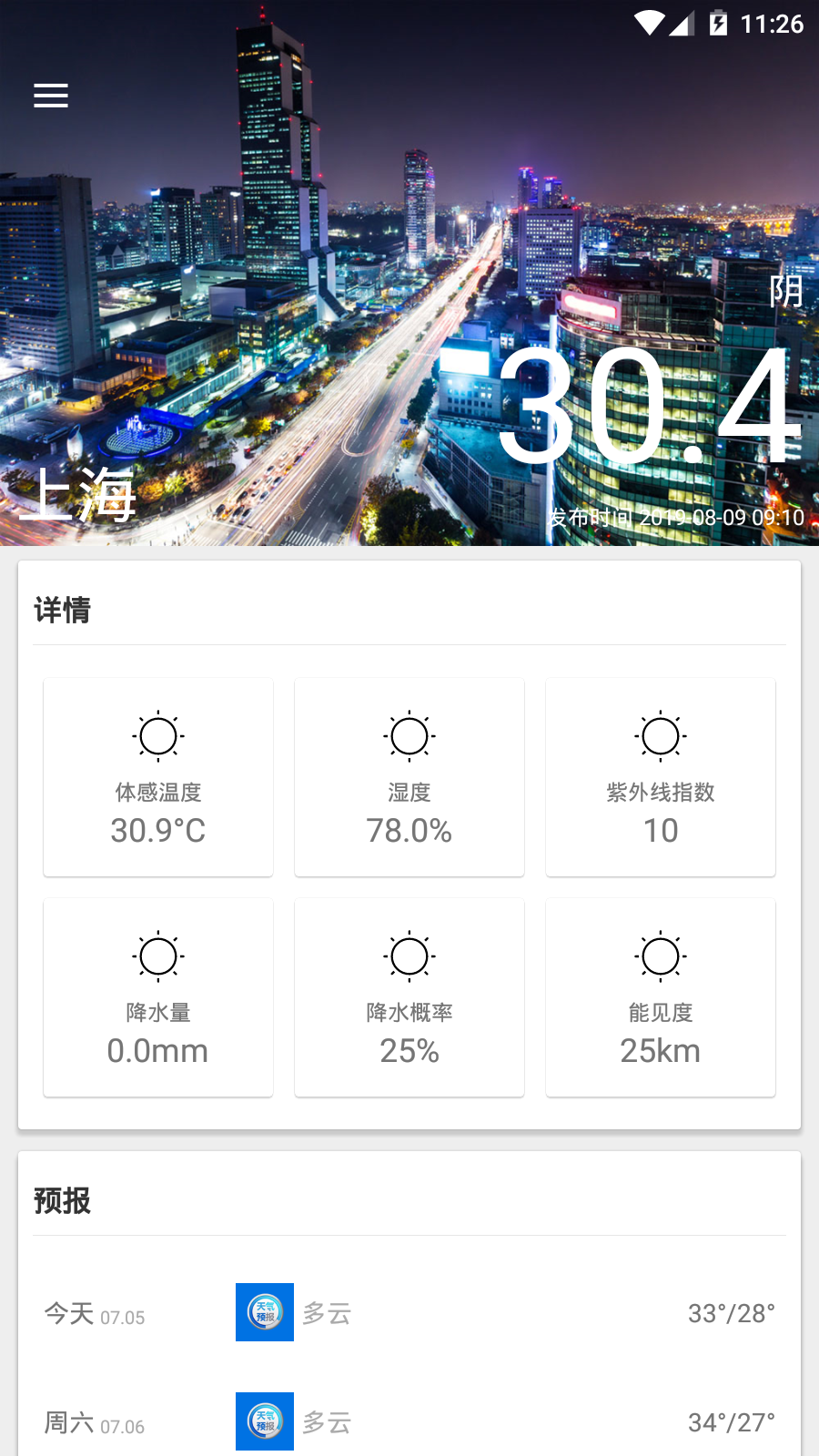Select today's forecast row showing 多云
The height and width of the screenshot is (1456, 819).
pyautogui.click(x=326, y=1313)
